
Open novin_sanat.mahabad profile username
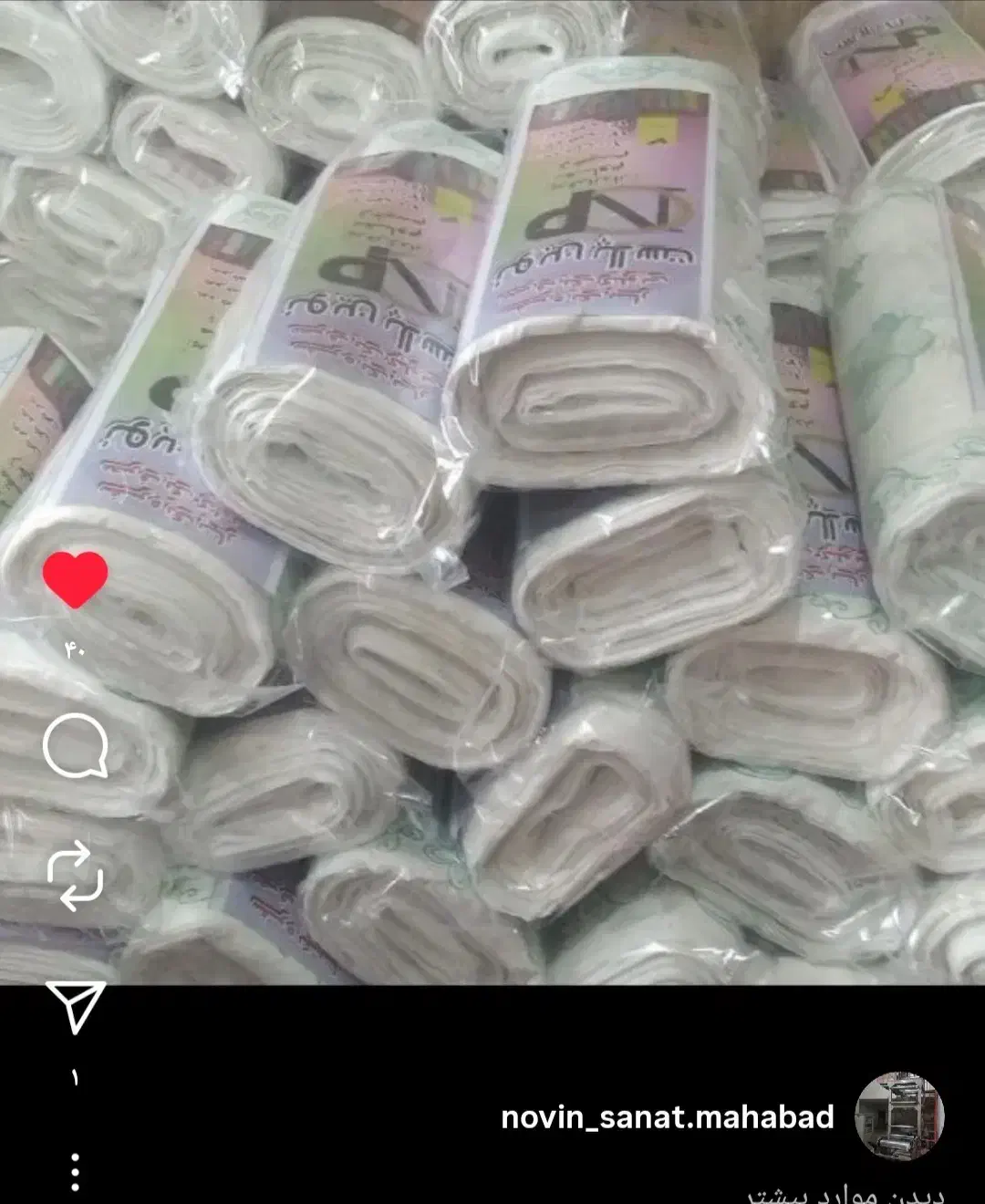(x=668, y=1117)
